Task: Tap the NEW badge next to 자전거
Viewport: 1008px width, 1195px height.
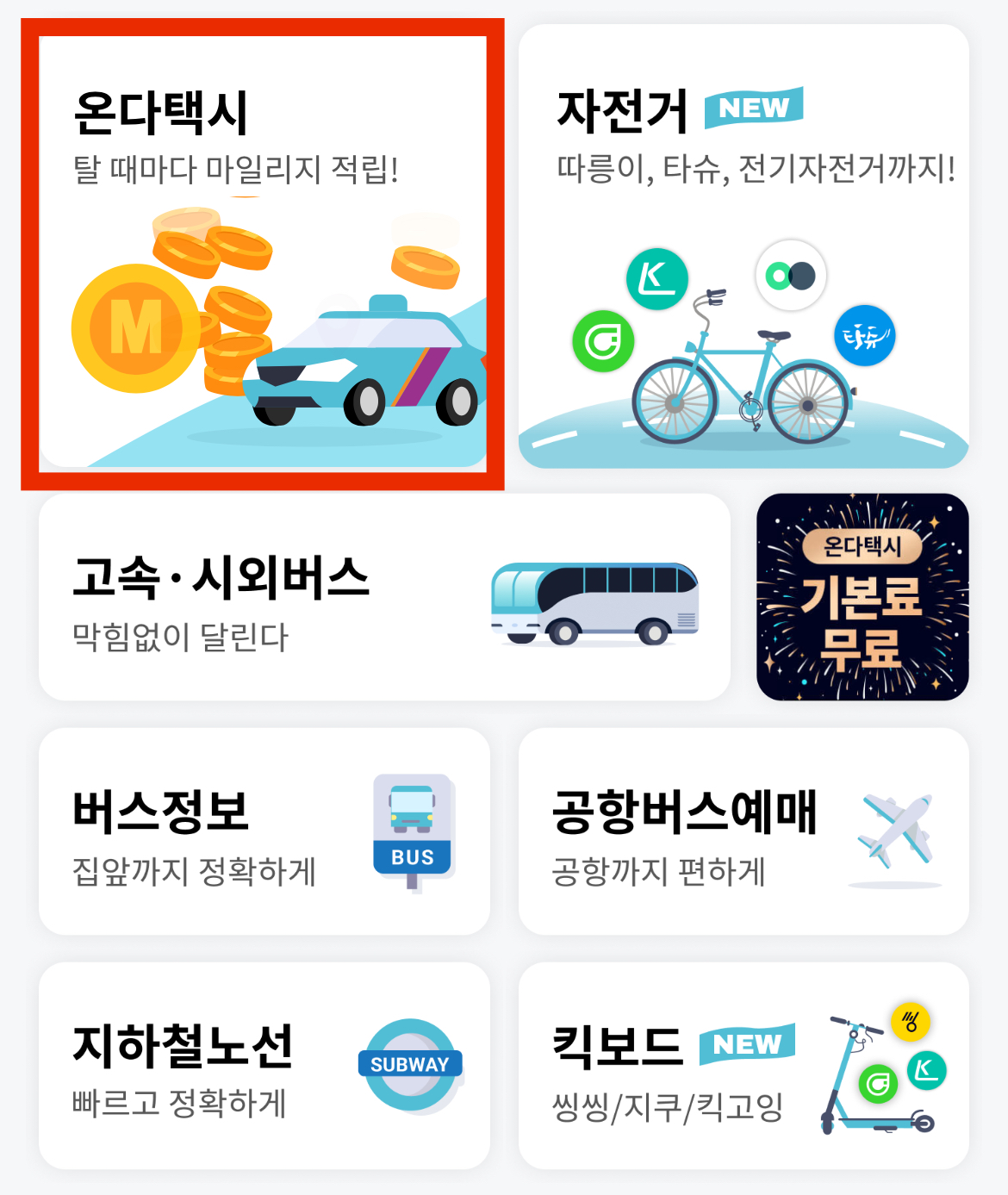Action: pyautogui.click(x=751, y=109)
